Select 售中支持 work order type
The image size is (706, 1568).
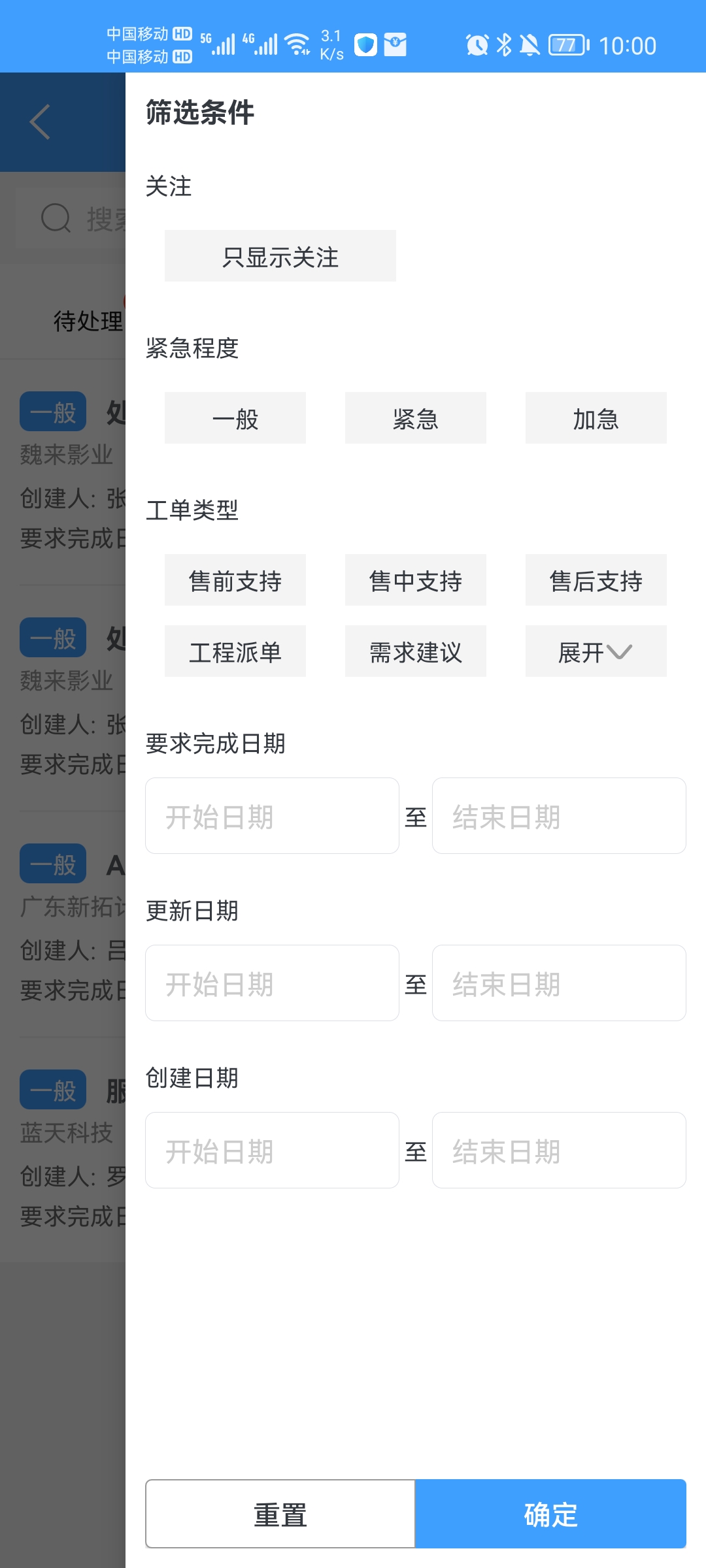pyautogui.click(x=416, y=580)
